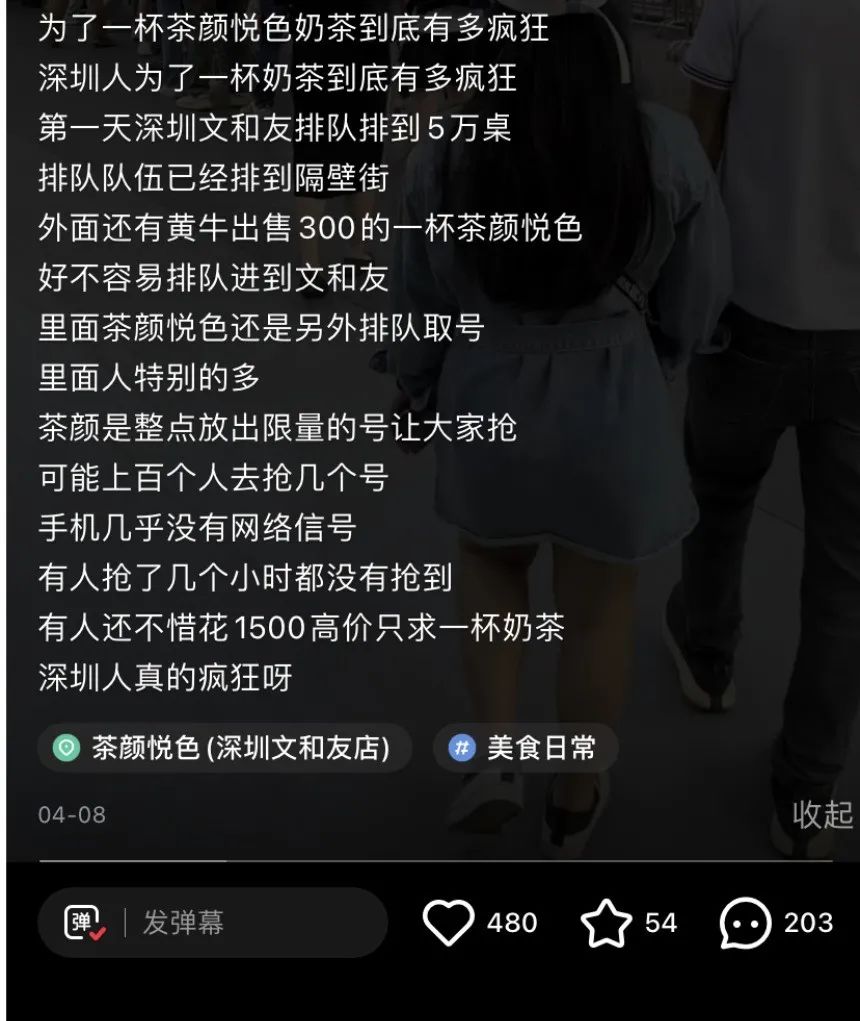Collapse the description with 收起

822,814
